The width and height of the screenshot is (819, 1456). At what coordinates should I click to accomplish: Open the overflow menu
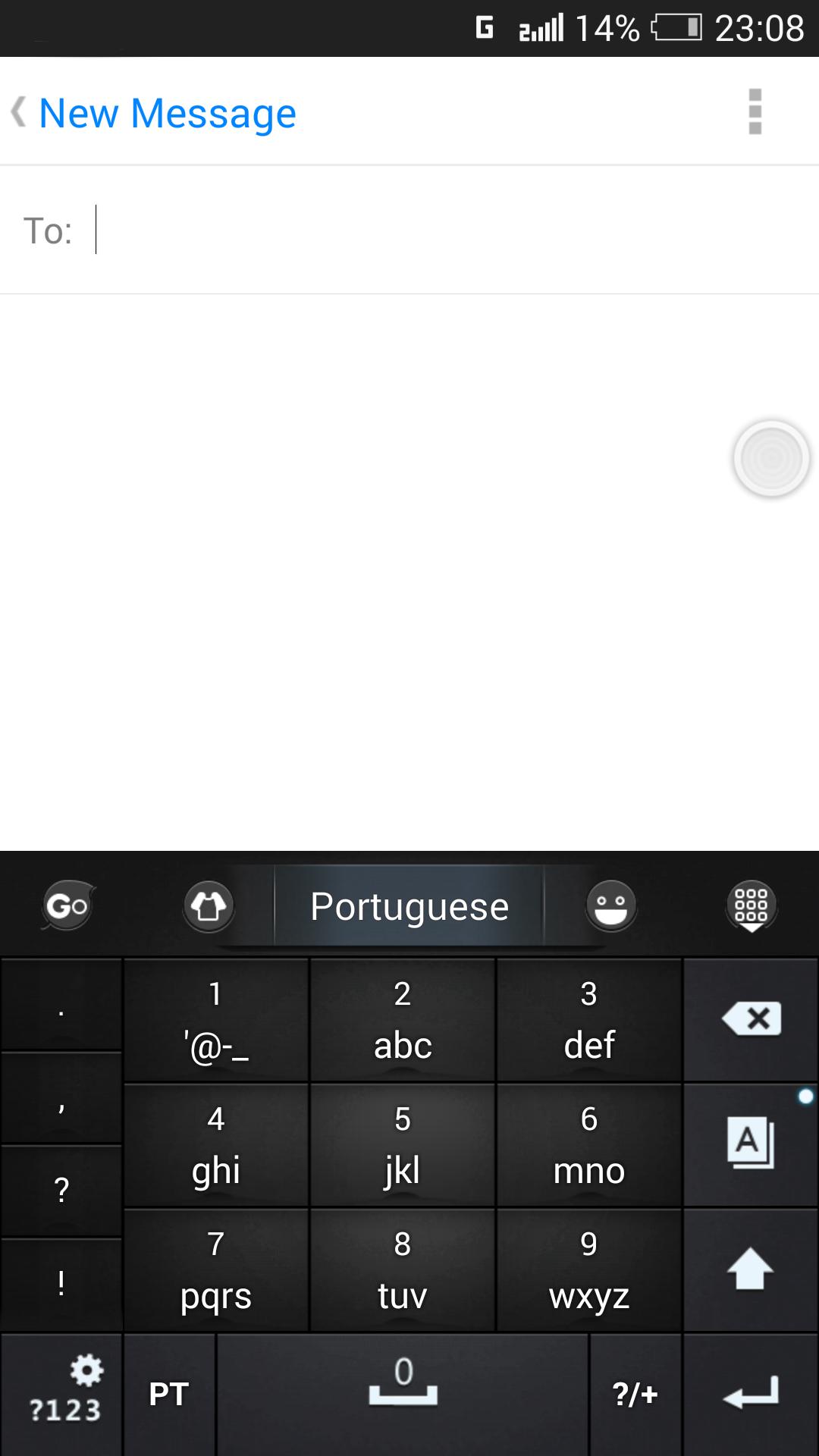coord(755,112)
